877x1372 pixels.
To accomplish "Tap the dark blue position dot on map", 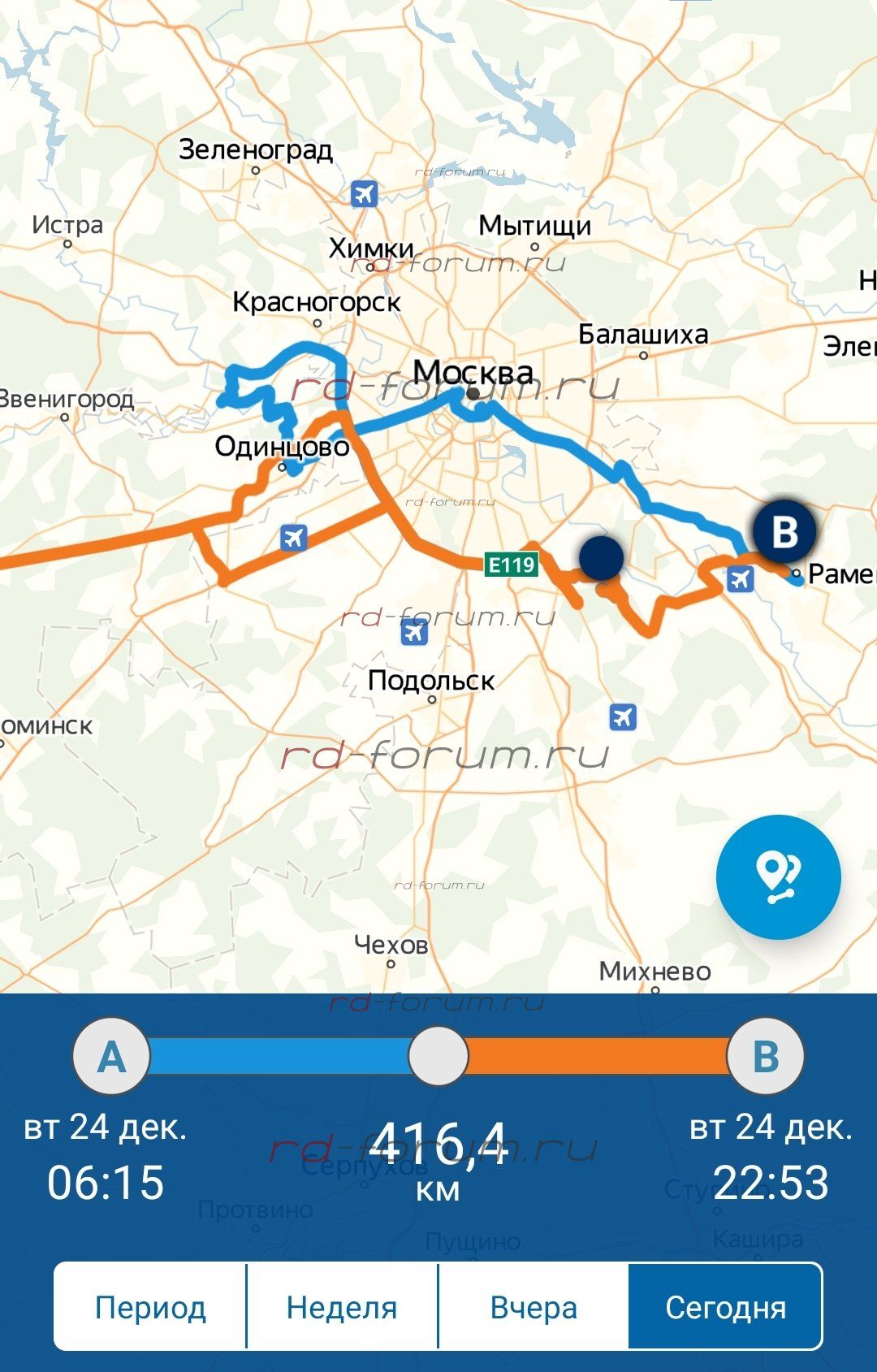I will point(602,558).
